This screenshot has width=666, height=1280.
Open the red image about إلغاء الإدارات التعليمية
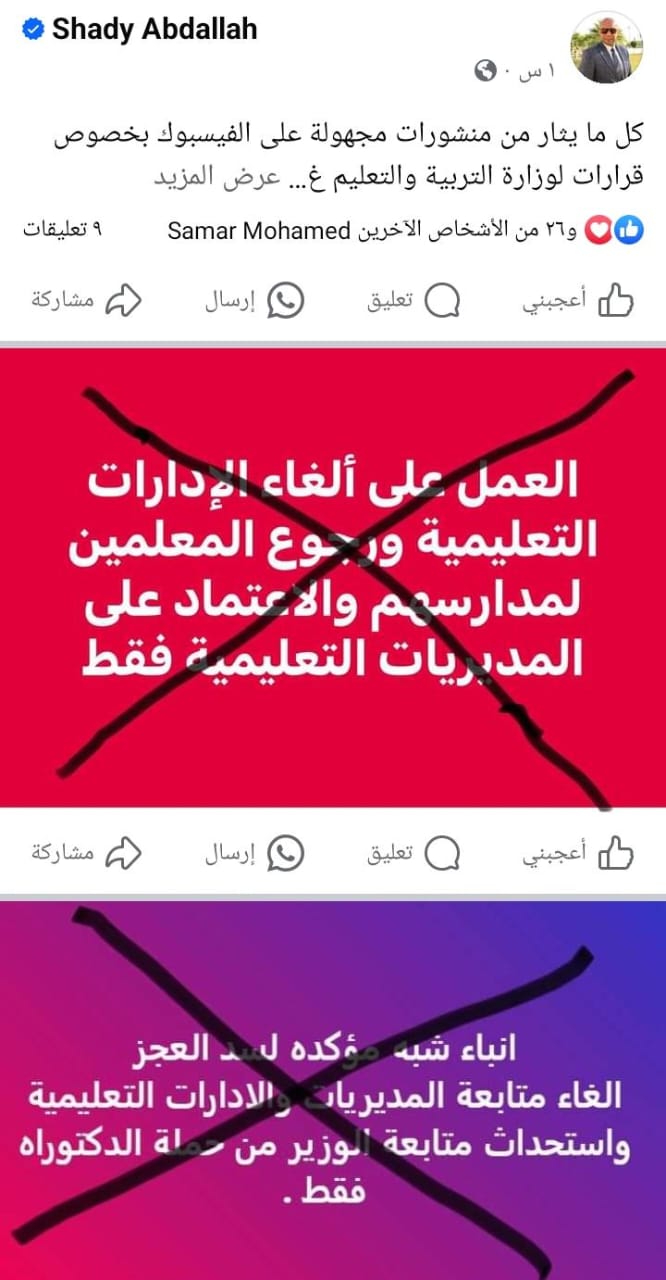[333, 578]
